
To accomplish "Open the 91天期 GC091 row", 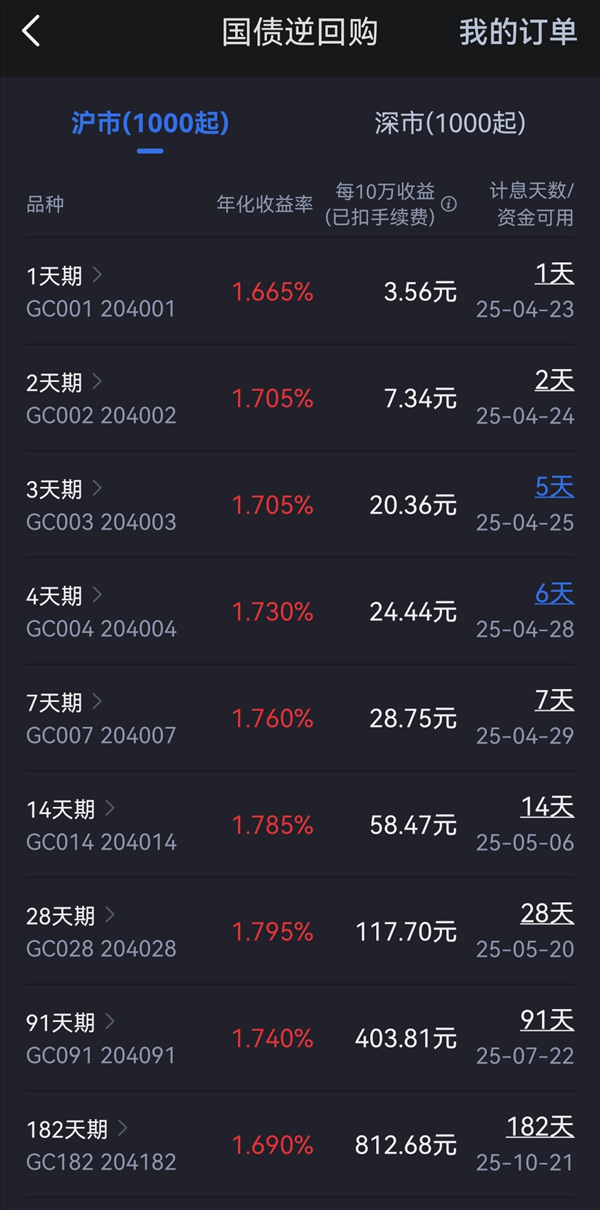I will (x=300, y=1038).
